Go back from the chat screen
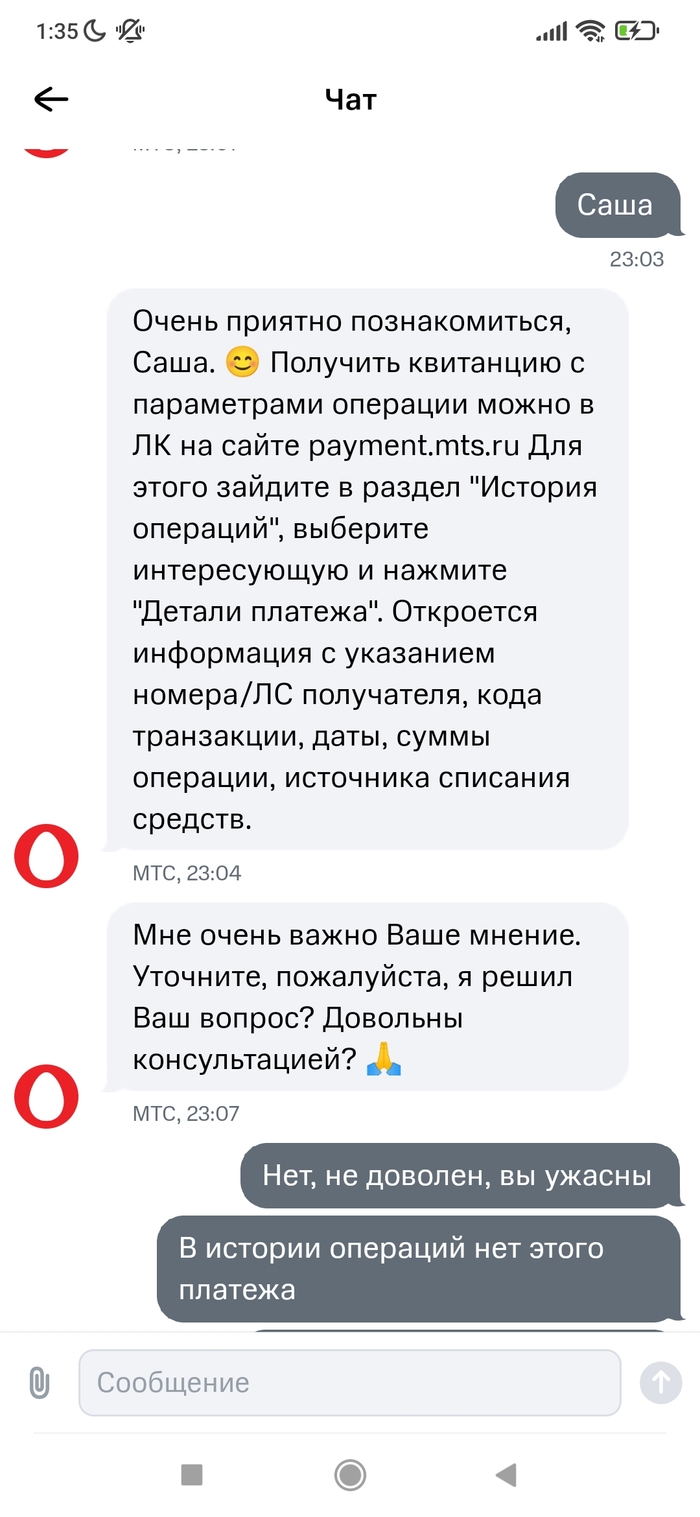The width and height of the screenshot is (700, 1517). 51,99
